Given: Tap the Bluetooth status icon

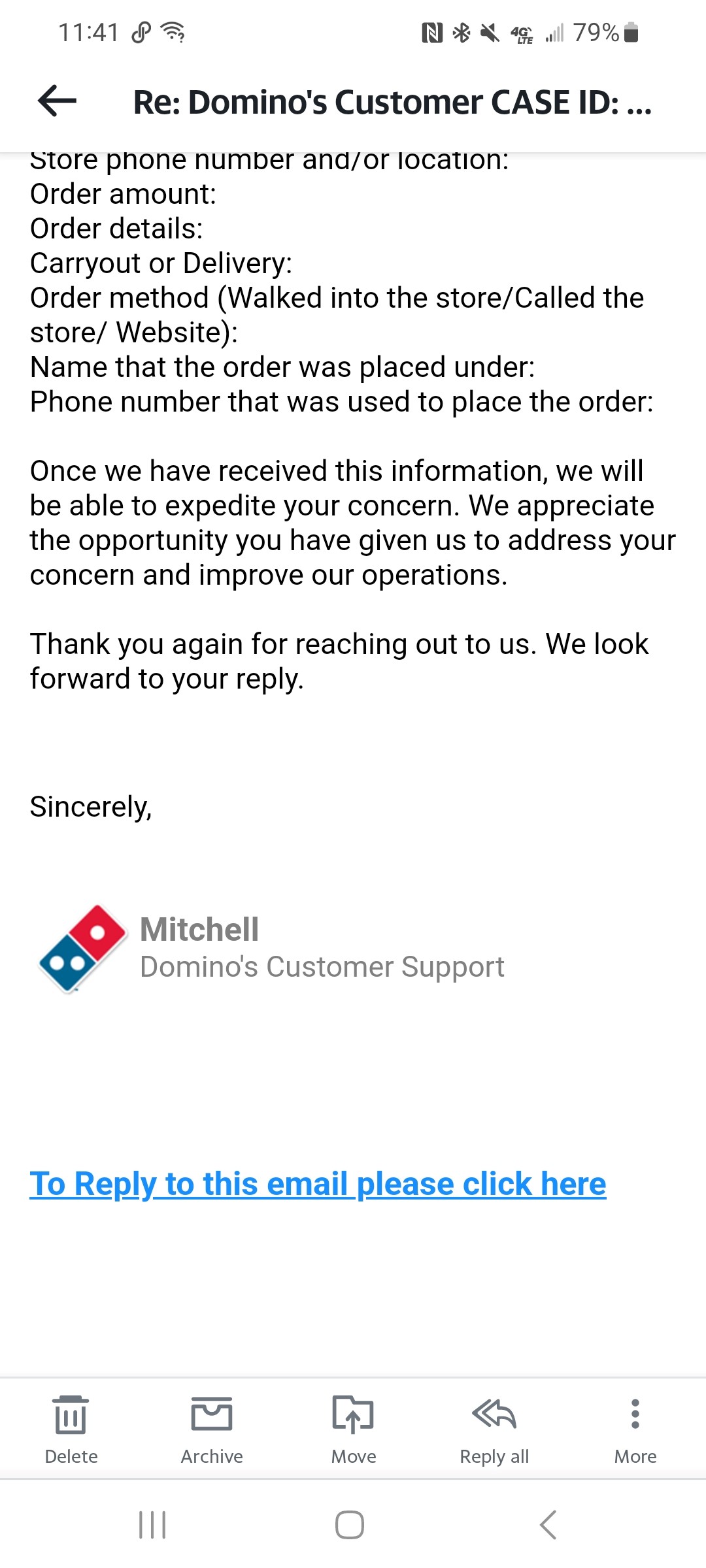Looking at the screenshot, I should coord(462,31).
